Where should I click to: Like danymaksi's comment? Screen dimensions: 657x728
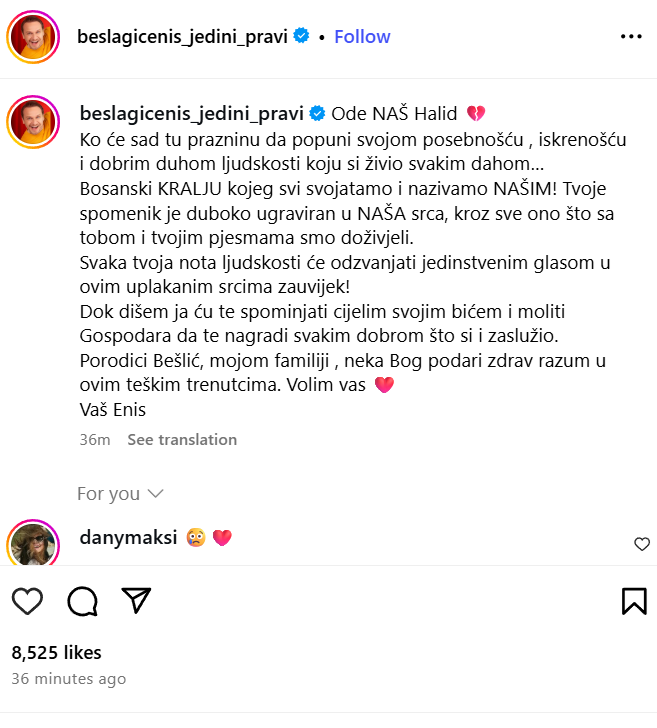(x=642, y=544)
